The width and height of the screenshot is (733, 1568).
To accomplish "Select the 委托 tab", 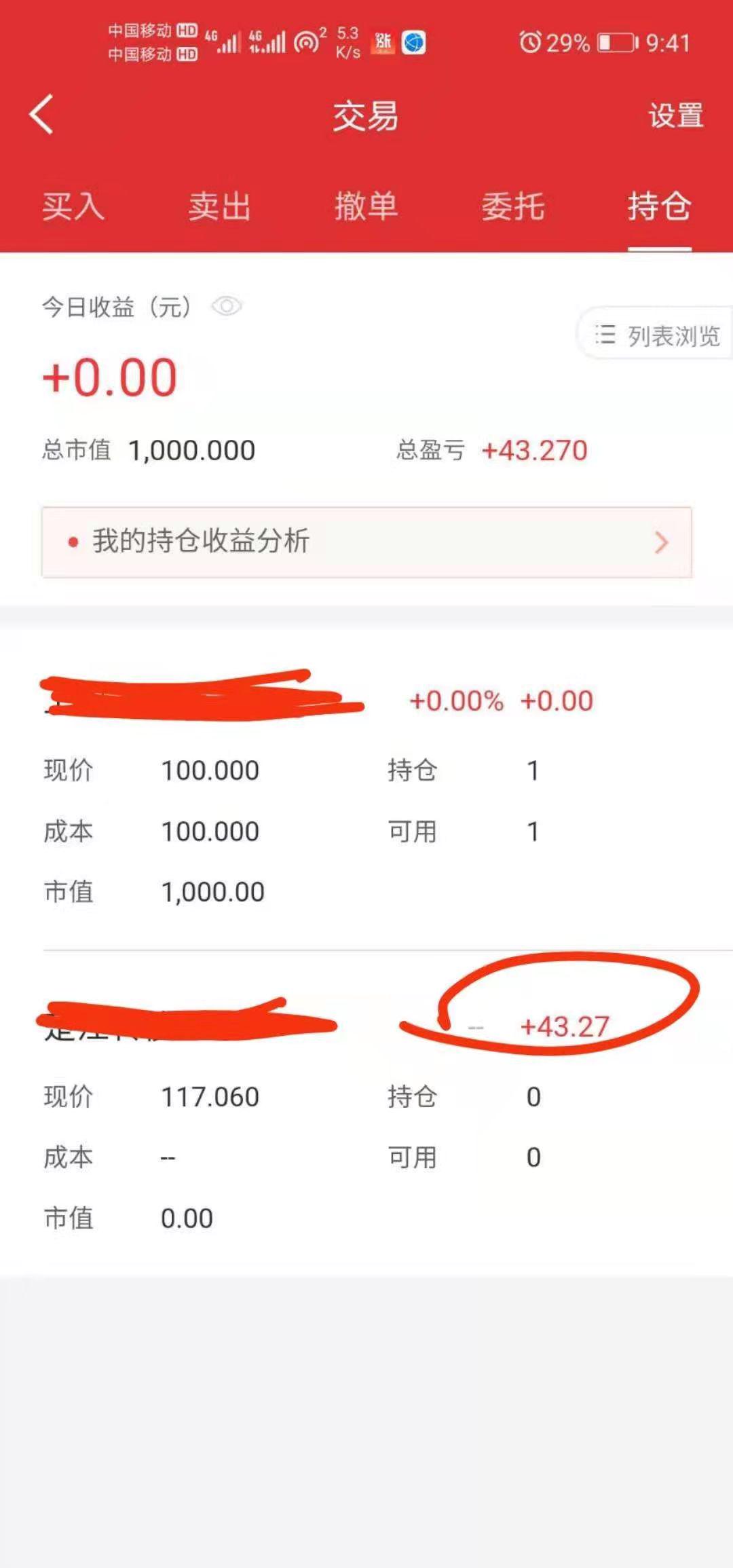I will click(512, 206).
